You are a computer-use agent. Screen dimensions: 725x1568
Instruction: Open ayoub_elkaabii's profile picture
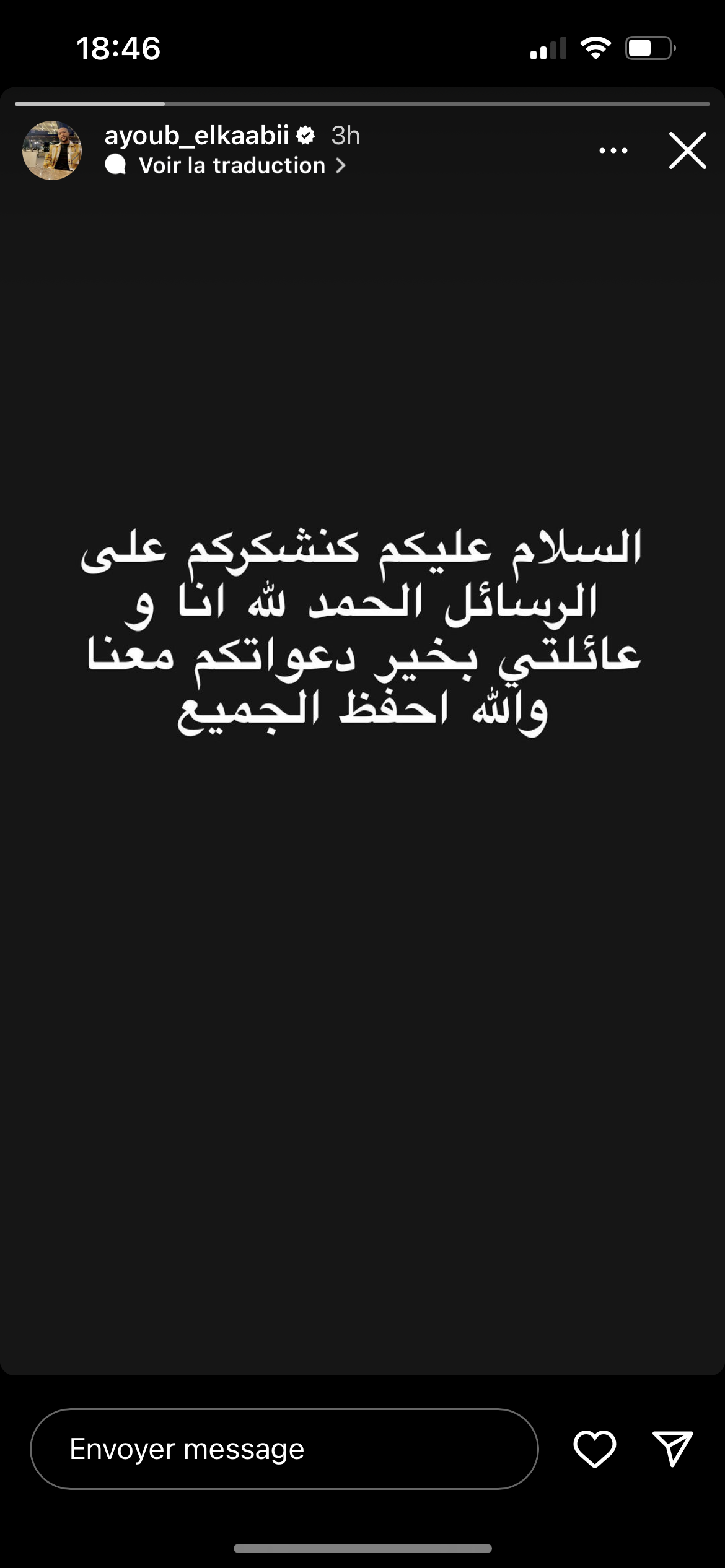pos(52,150)
